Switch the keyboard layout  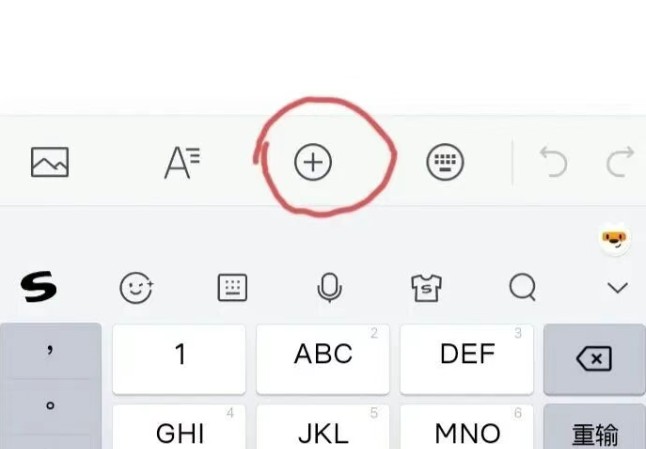pos(232,288)
